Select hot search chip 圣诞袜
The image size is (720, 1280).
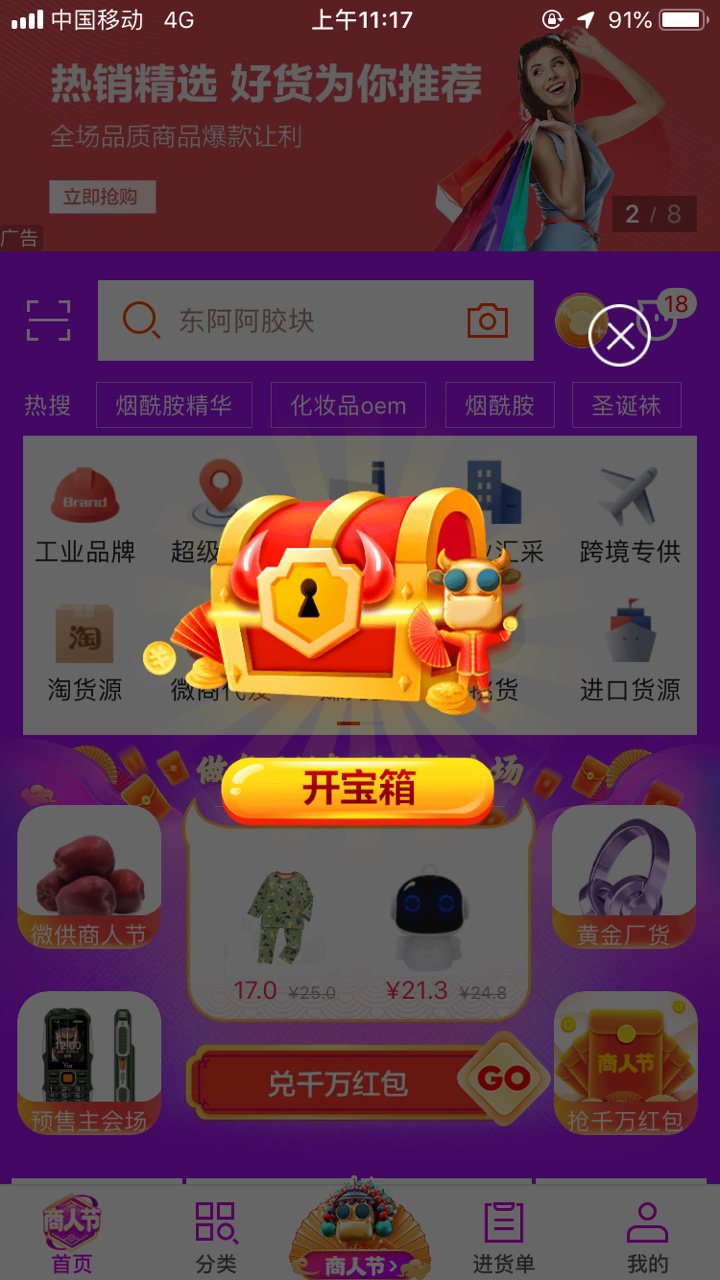click(x=626, y=405)
